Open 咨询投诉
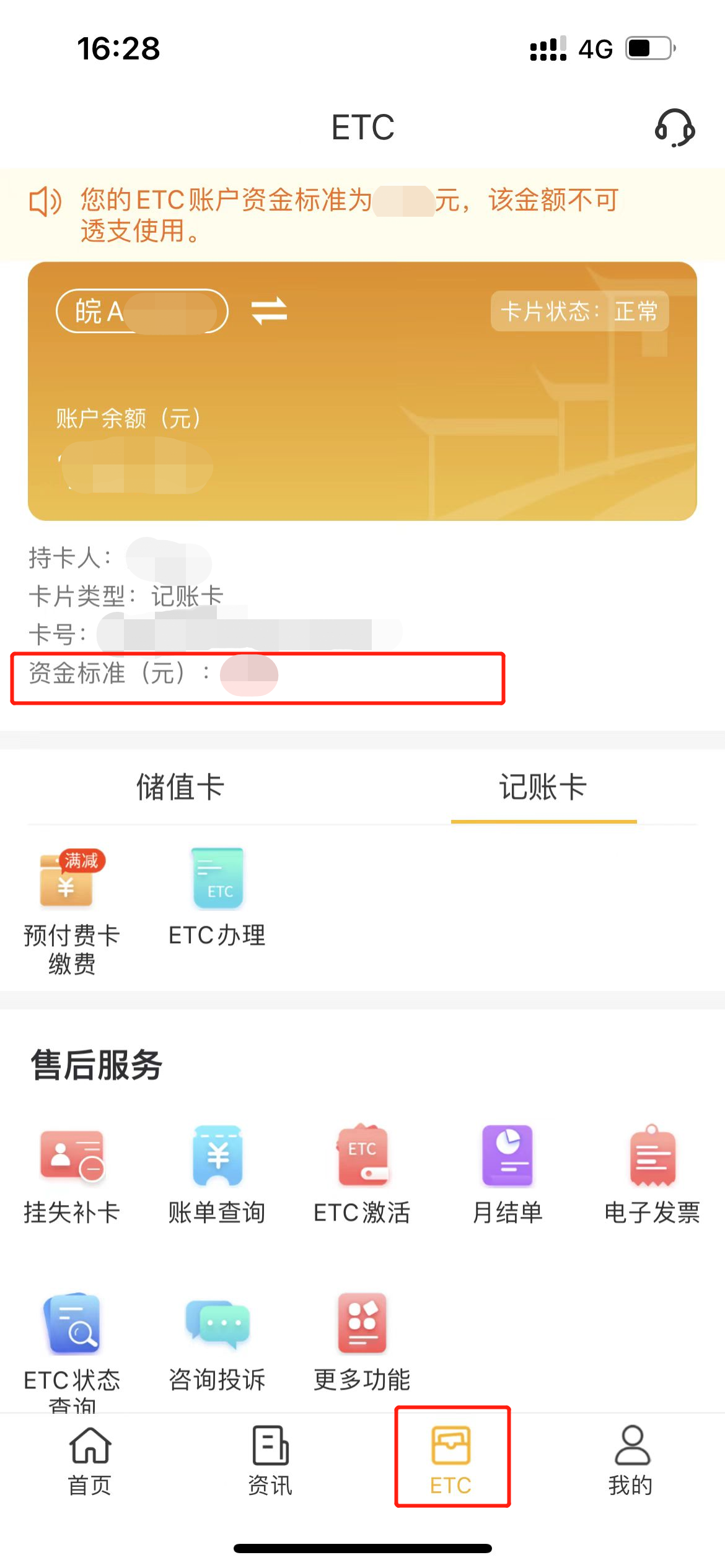 [x=217, y=1341]
